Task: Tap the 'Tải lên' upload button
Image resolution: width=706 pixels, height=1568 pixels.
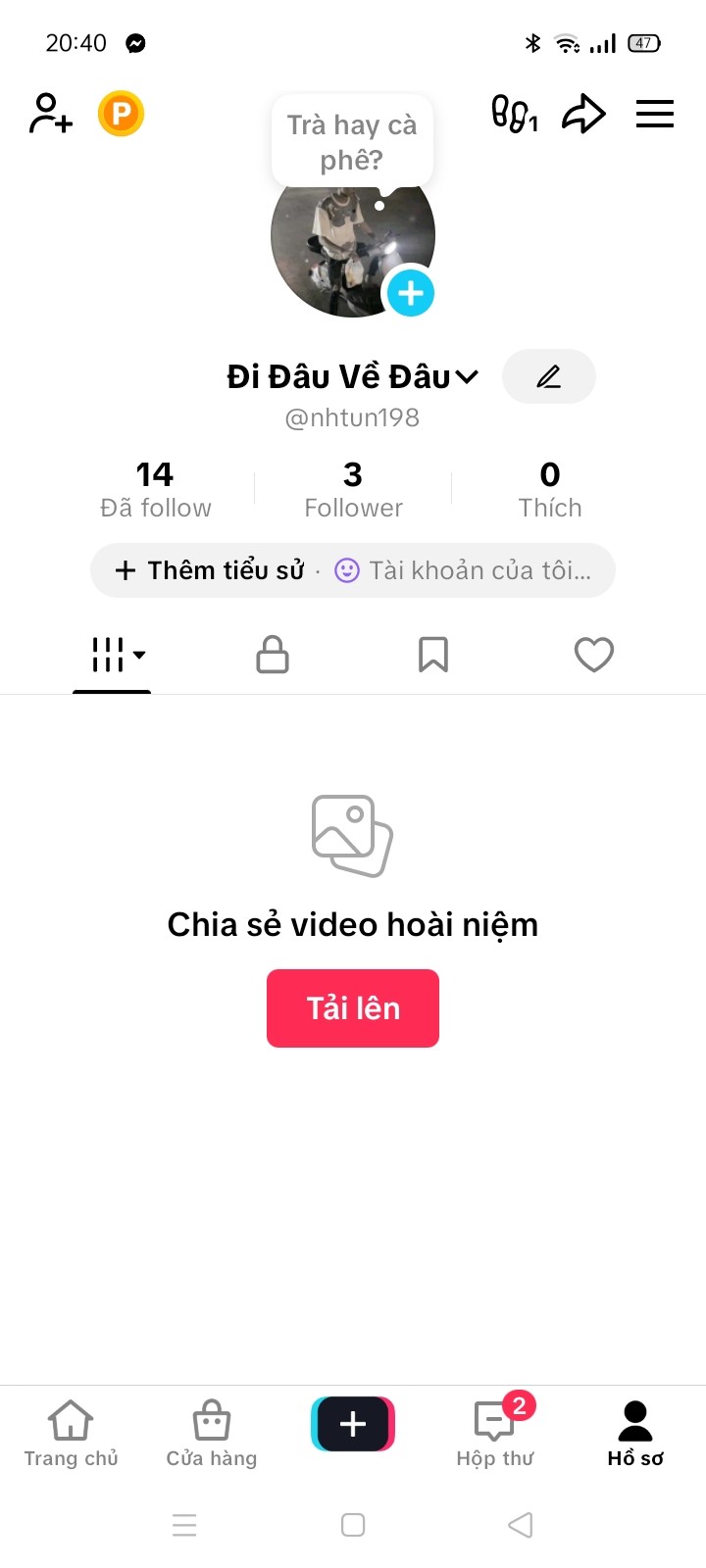Action: coord(353,1008)
